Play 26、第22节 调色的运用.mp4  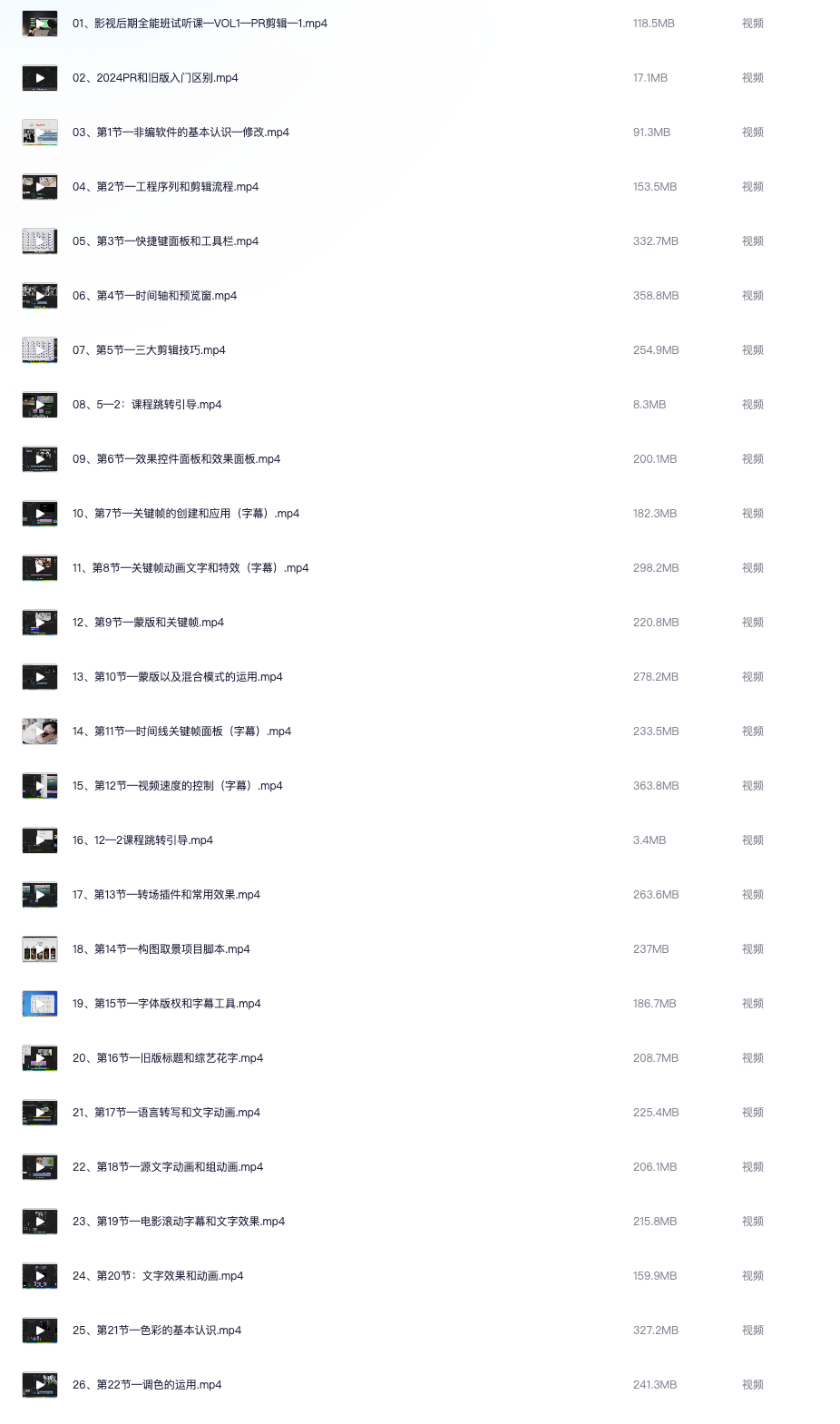pos(147,1385)
